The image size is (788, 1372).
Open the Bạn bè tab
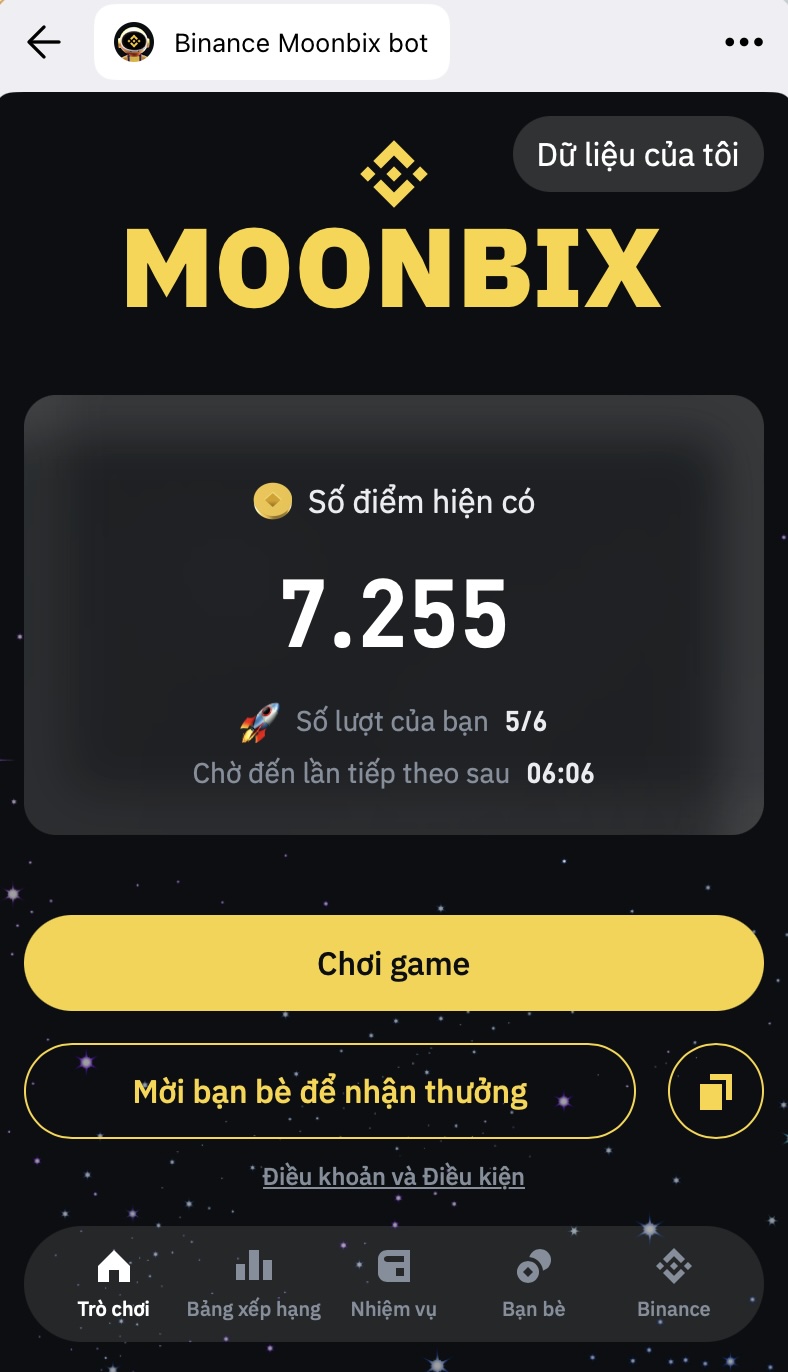coord(533,1284)
